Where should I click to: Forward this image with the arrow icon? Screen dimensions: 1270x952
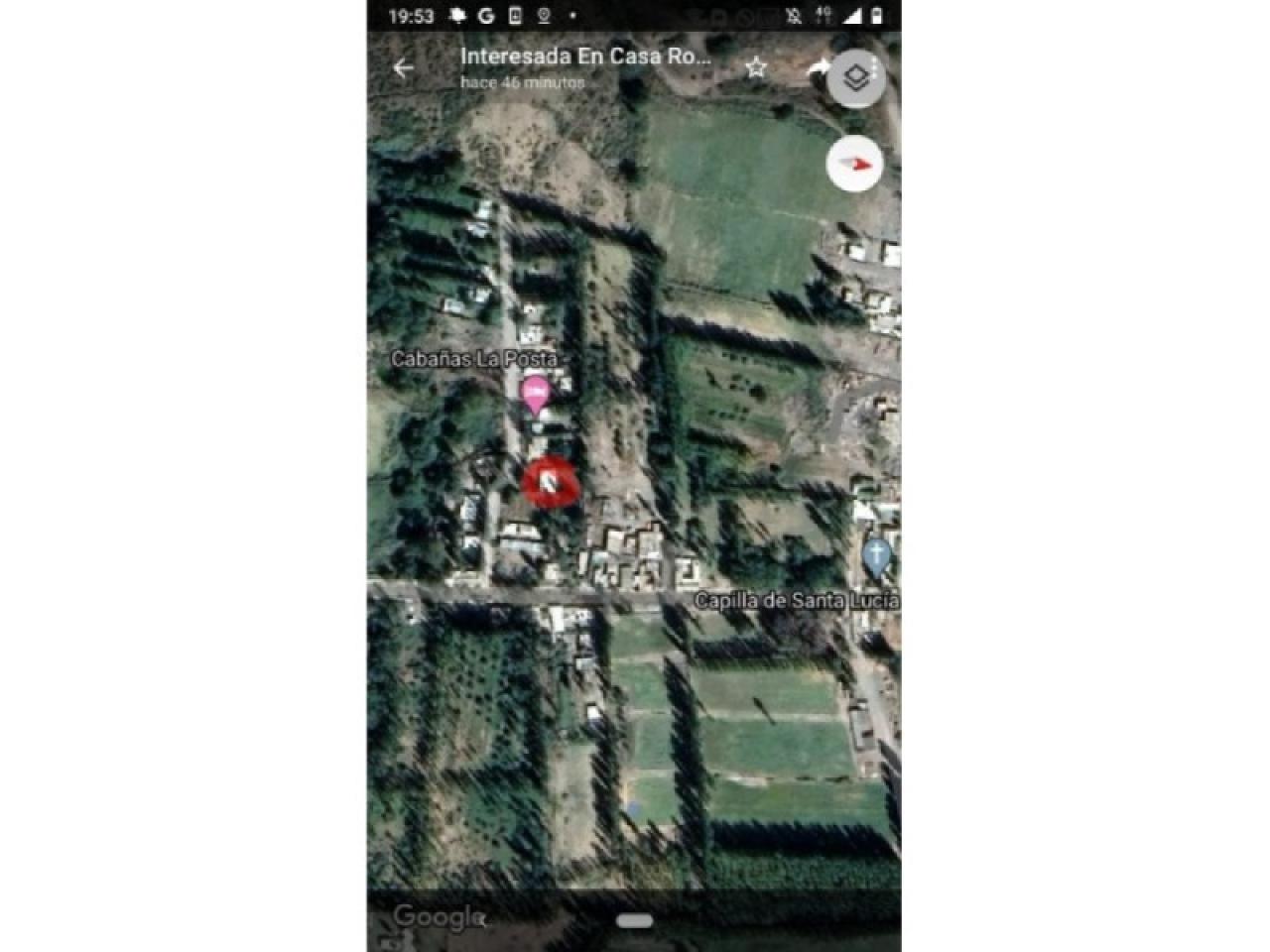point(818,67)
